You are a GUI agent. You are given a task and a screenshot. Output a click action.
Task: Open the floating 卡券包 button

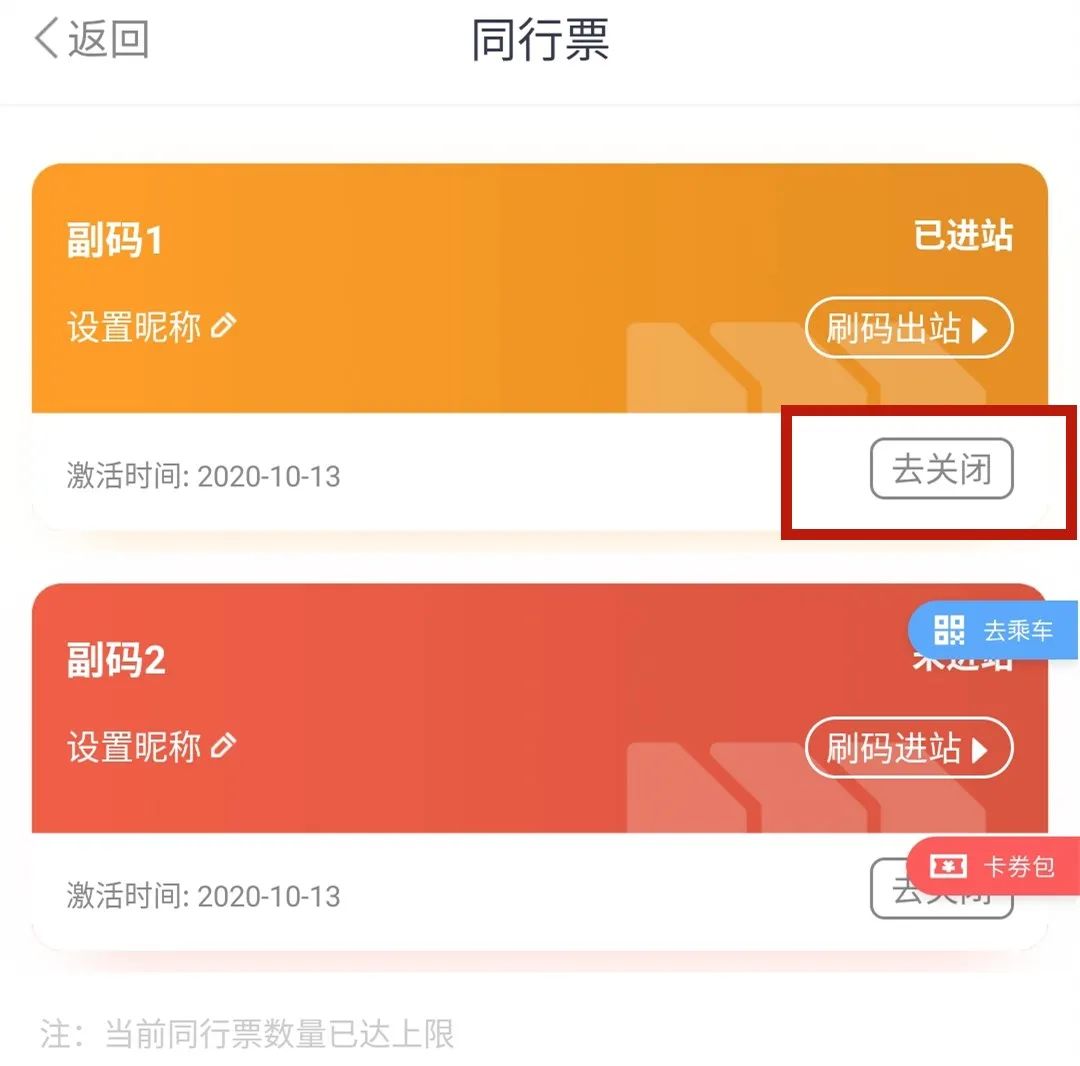click(993, 866)
